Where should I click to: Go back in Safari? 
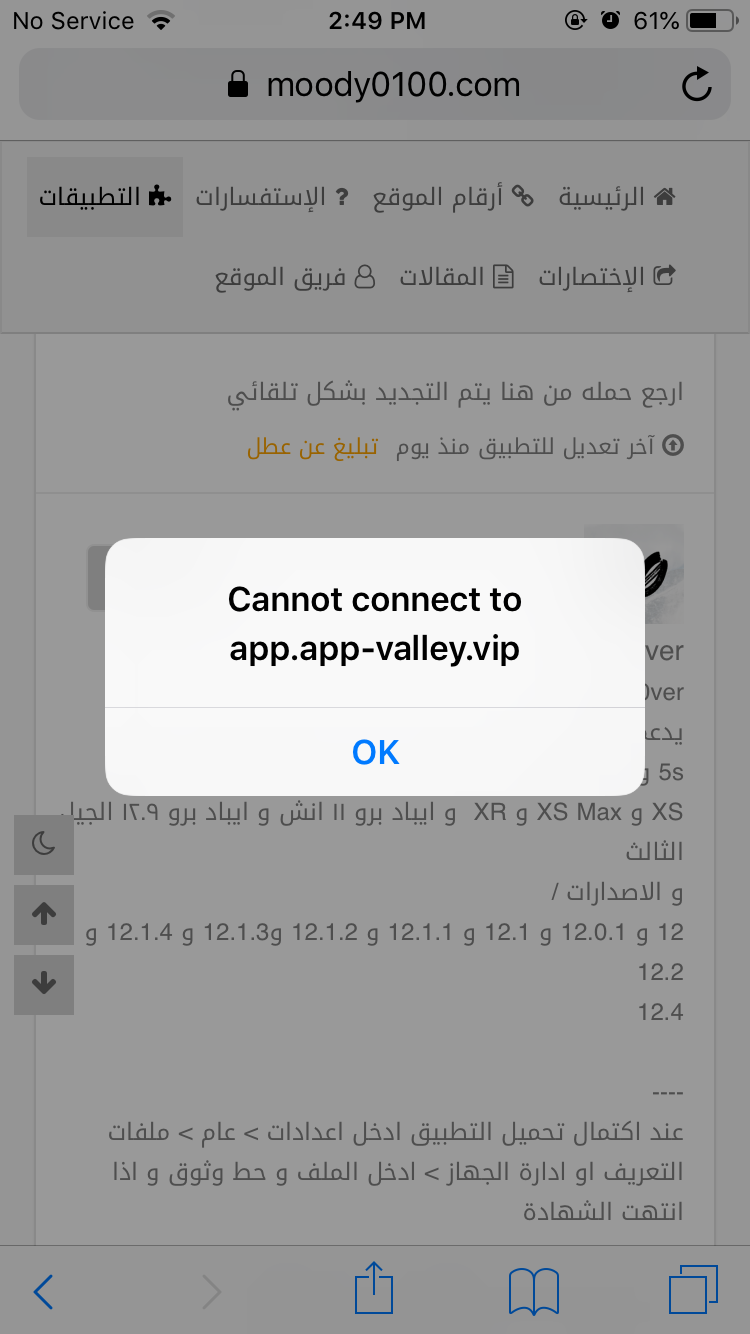click(x=44, y=1292)
